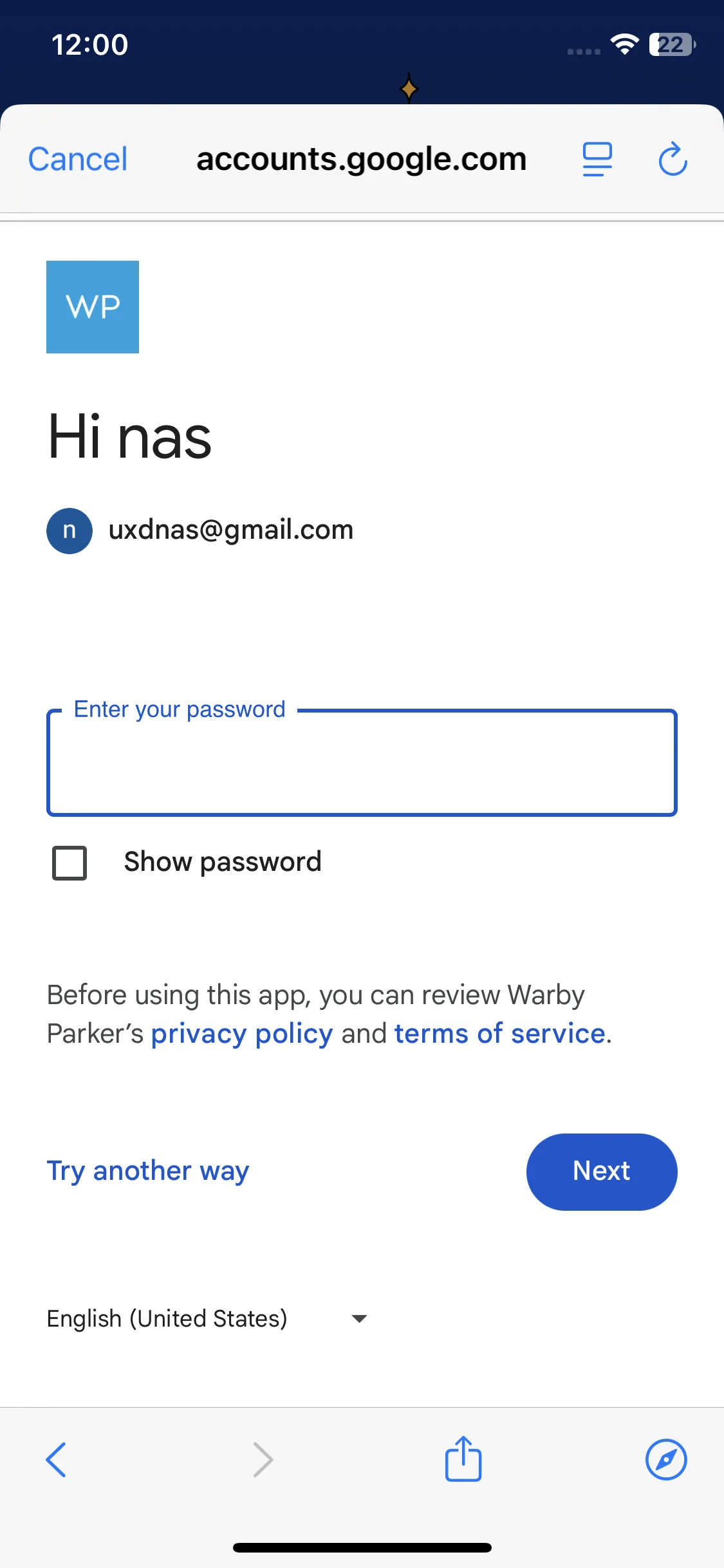The height and width of the screenshot is (1568, 724).
Task: Reload the accounts.google.com page
Action: pos(673,159)
